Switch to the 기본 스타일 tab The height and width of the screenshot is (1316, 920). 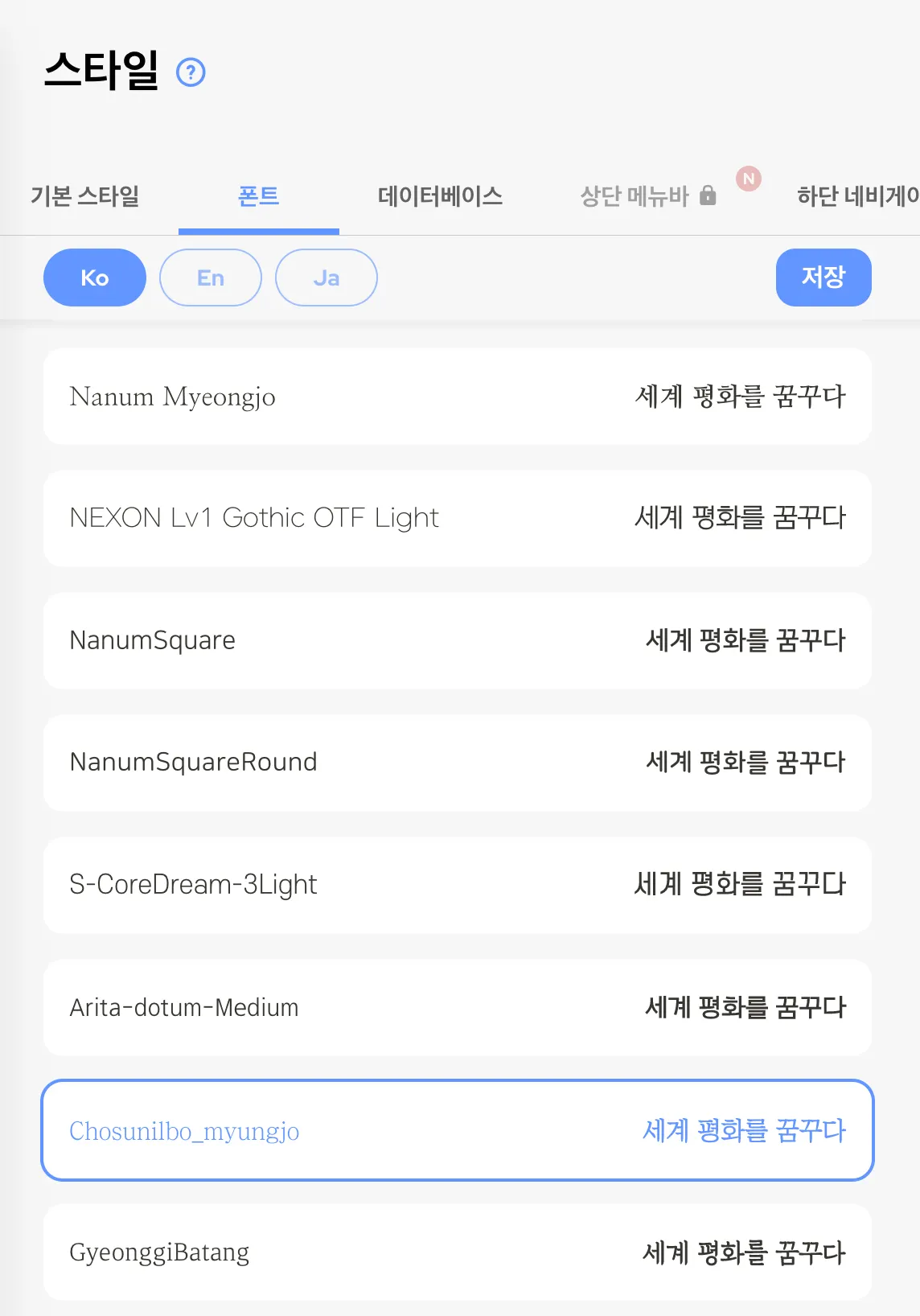(85, 196)
